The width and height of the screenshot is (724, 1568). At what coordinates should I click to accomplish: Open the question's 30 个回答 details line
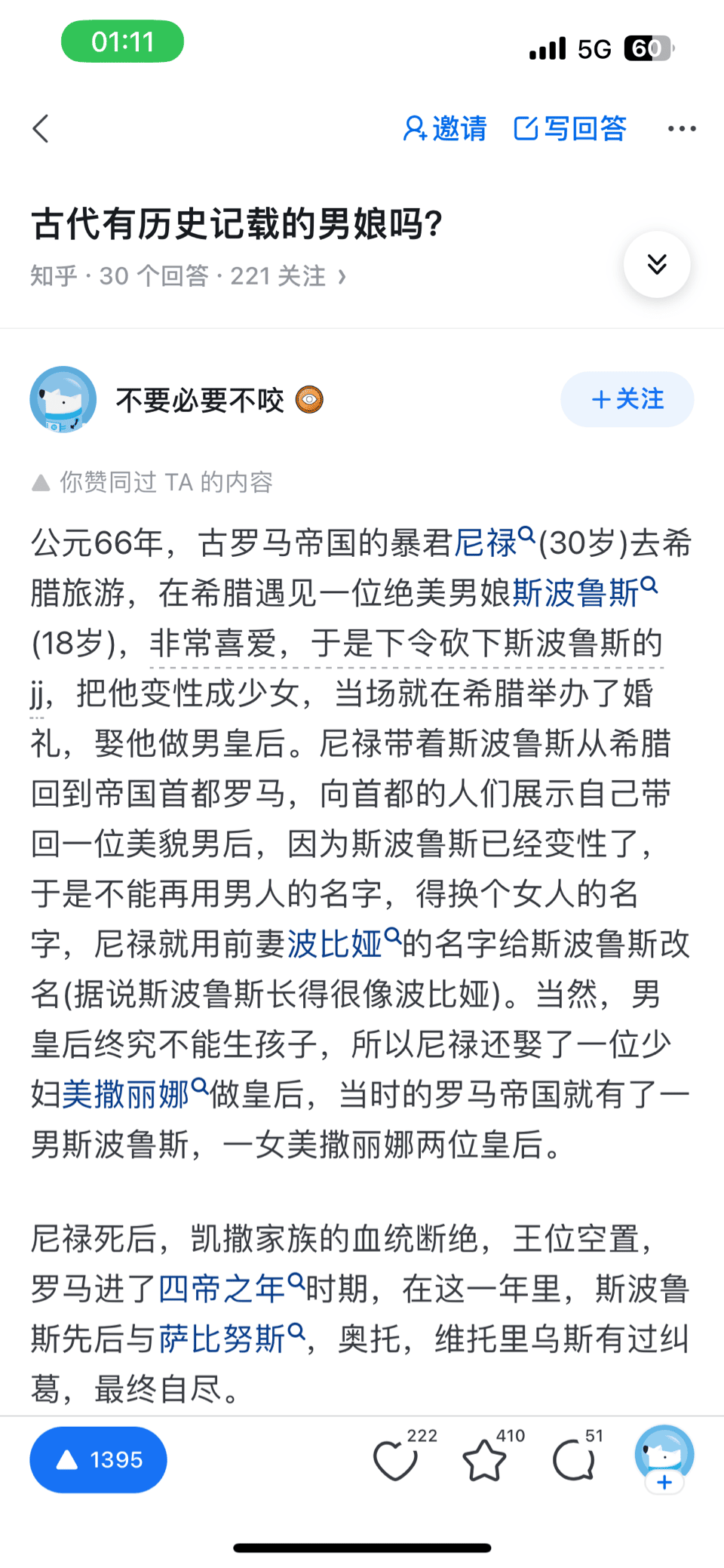[188, 276]
